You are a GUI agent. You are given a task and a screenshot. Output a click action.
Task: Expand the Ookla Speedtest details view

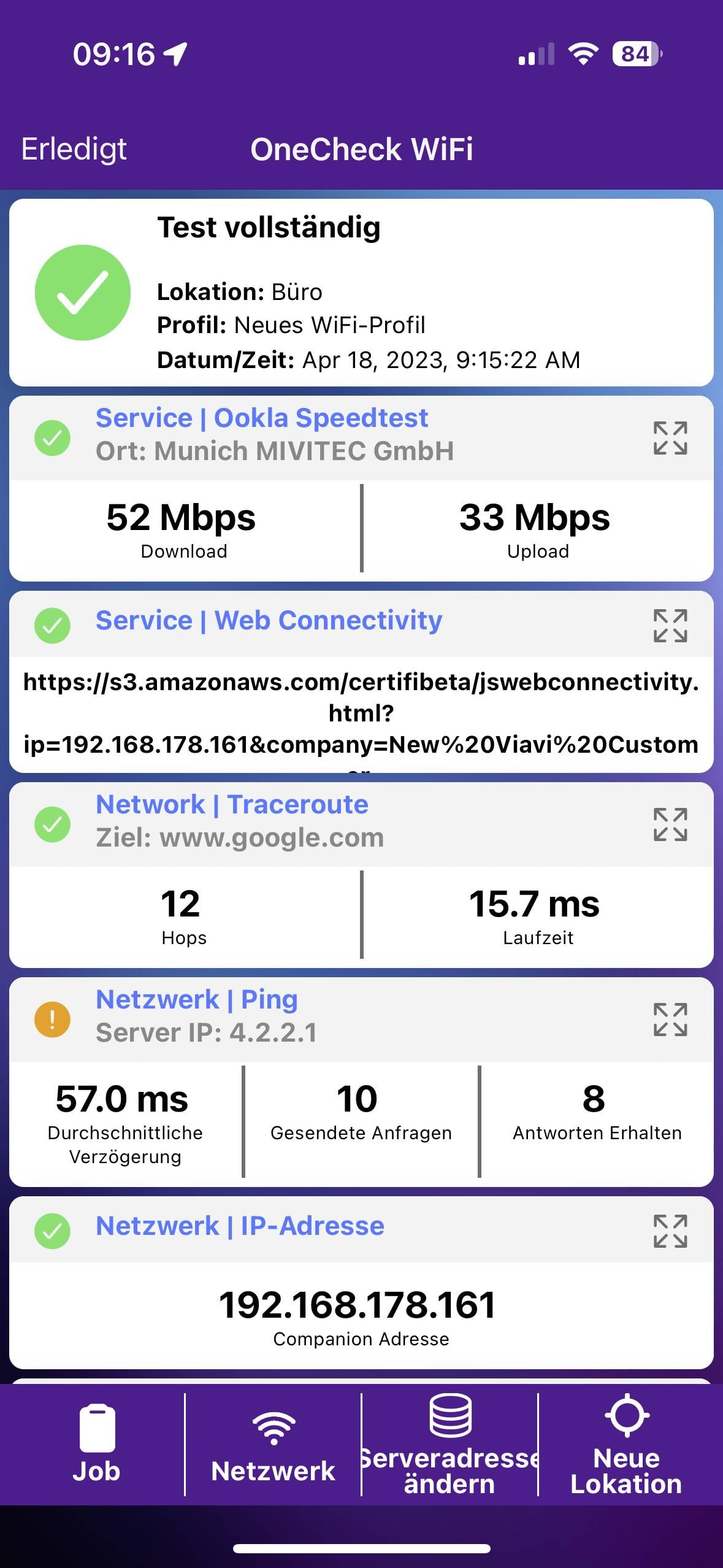pyautogui.click(x=671, y=437)
